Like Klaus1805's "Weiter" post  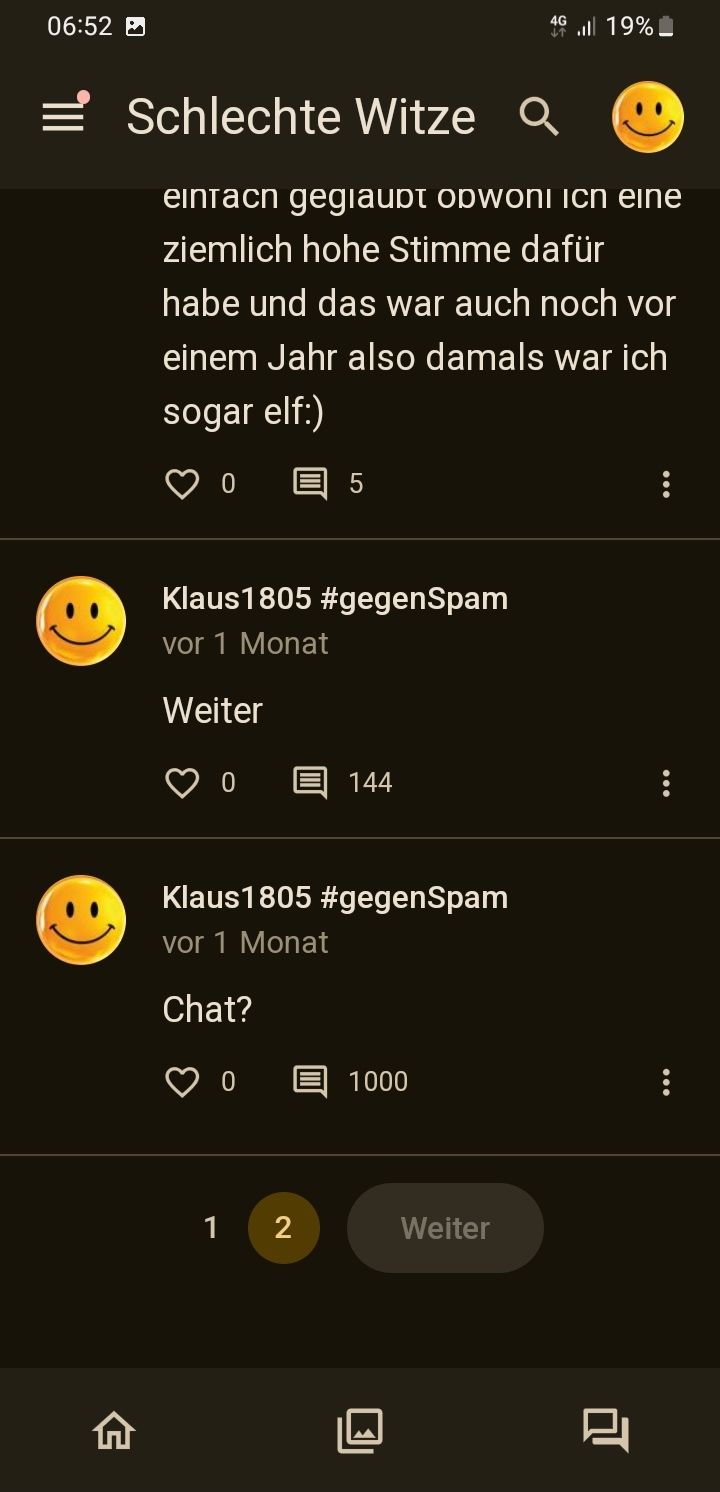(x=182, y=782)
